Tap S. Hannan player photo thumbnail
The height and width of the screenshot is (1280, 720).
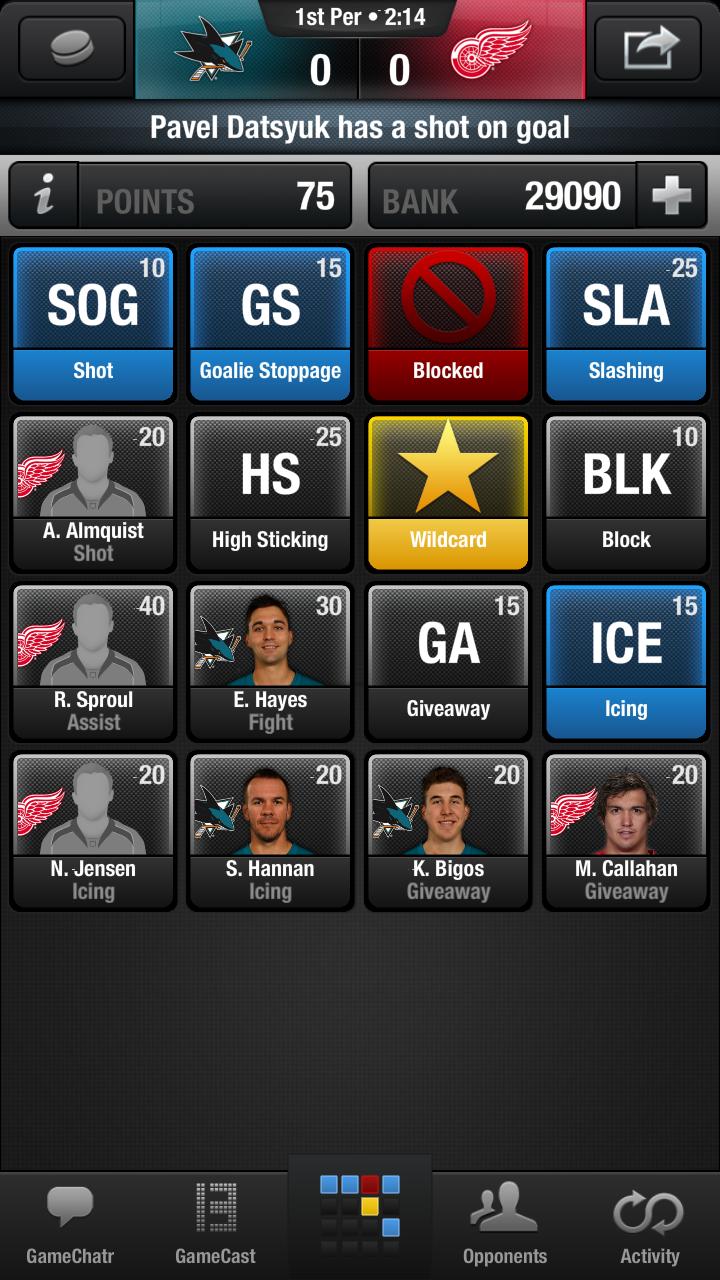[x=270, y=805]
